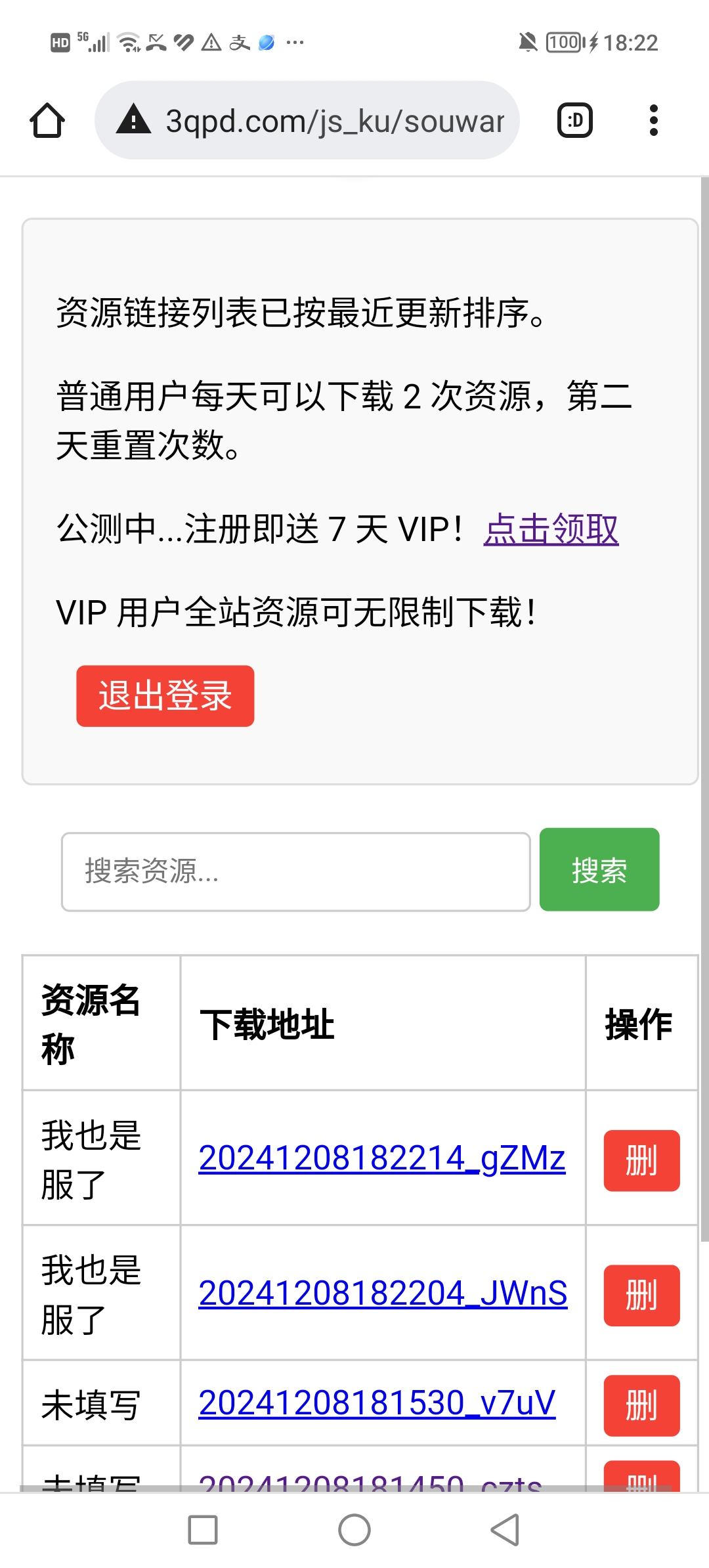Open the browser overflow menu
The image size is (709, 1568).
tap(653, 120)
